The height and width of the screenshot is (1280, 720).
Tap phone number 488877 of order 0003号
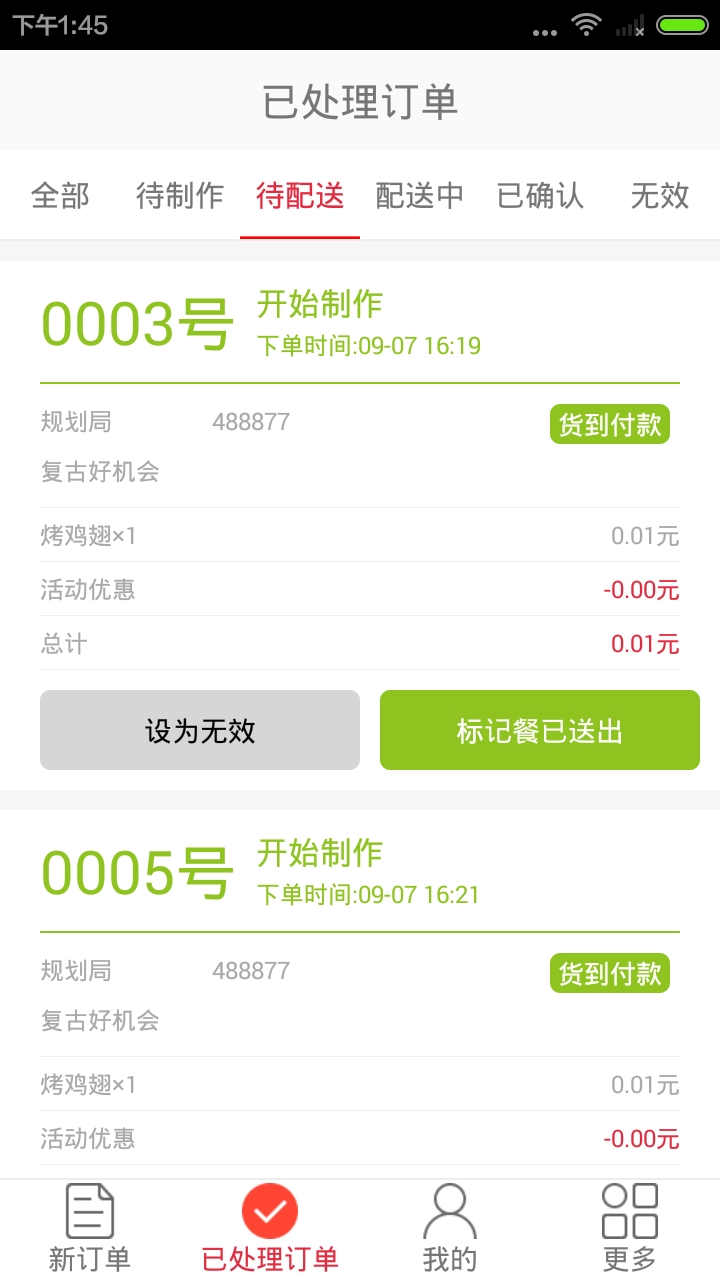(x=249, y=421)
